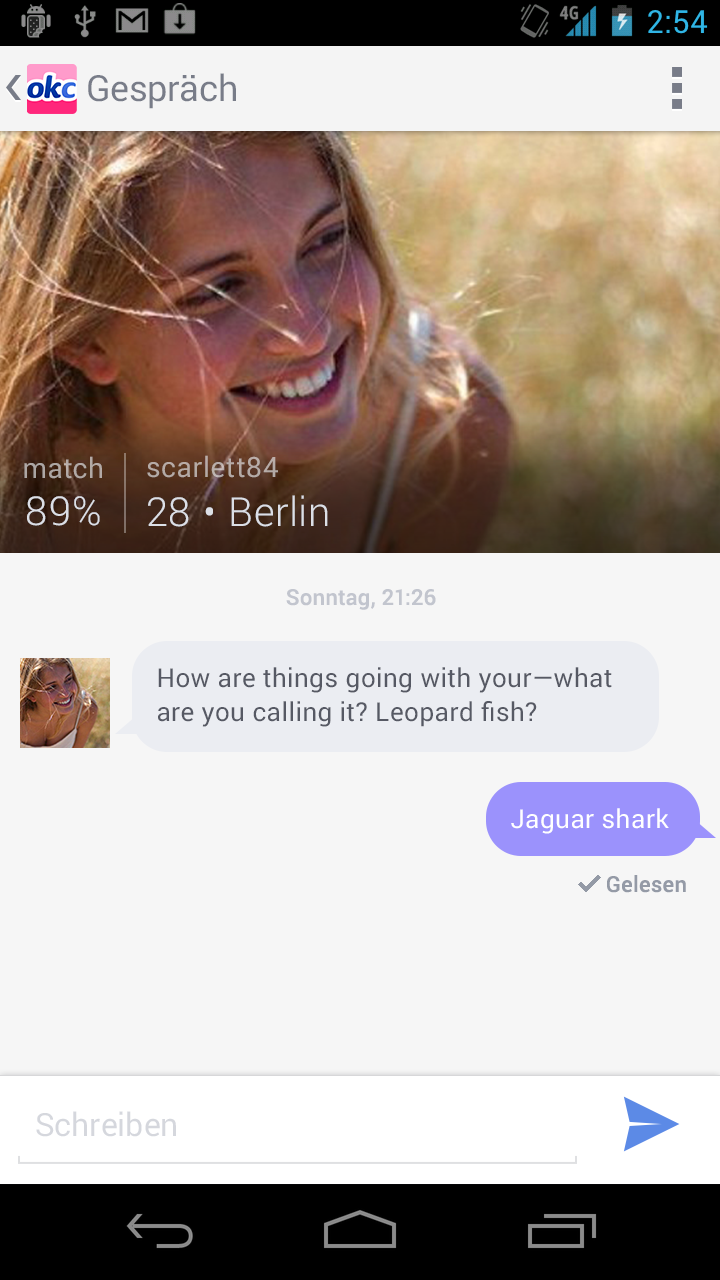
Task: Send the message with the arrow icon
Action: point(651,1124)
